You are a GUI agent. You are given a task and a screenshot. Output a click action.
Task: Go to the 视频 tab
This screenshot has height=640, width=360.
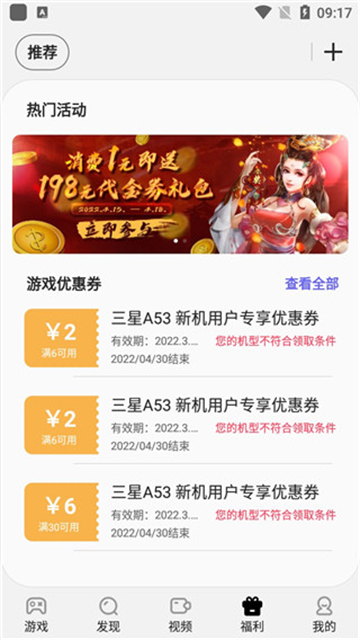pos(180,614)
